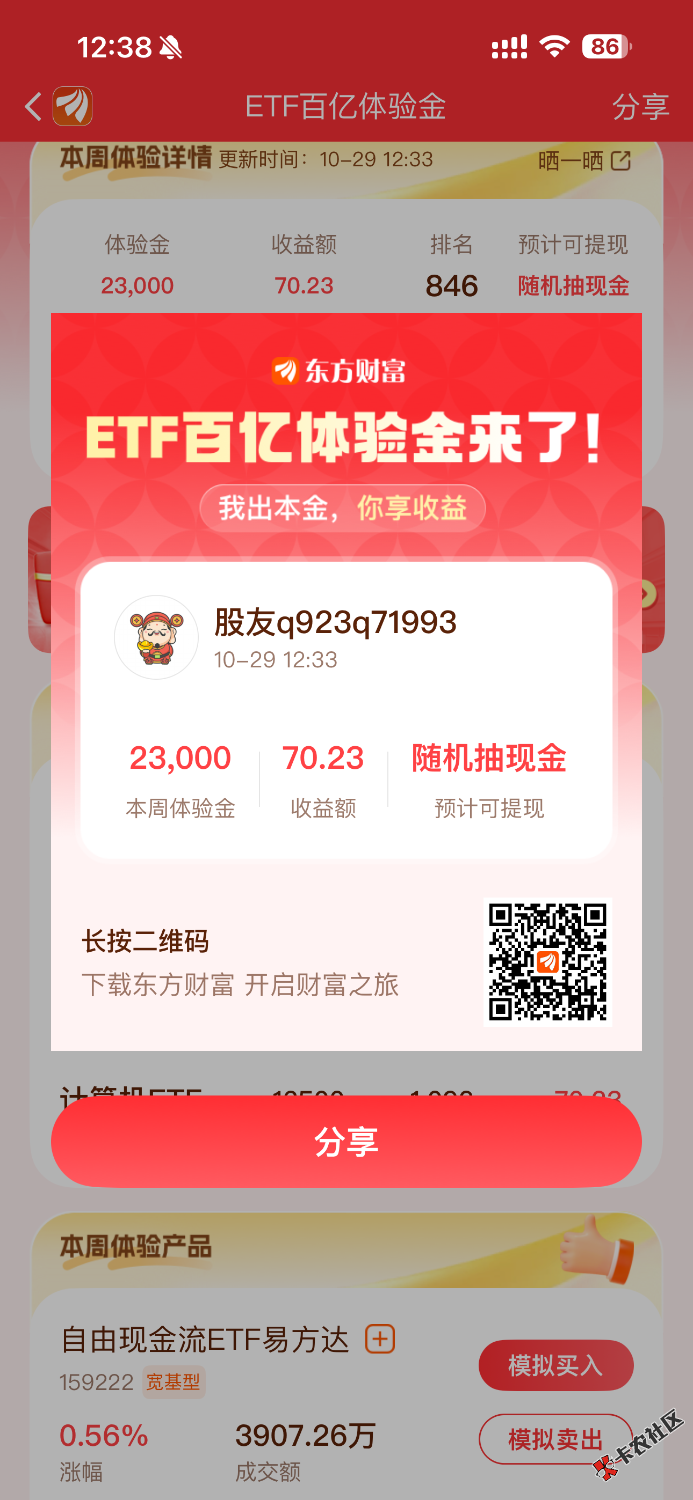
Task: Open the 东方财富 app icon in header
Action: pyautogui.click(x=73, y=106)
